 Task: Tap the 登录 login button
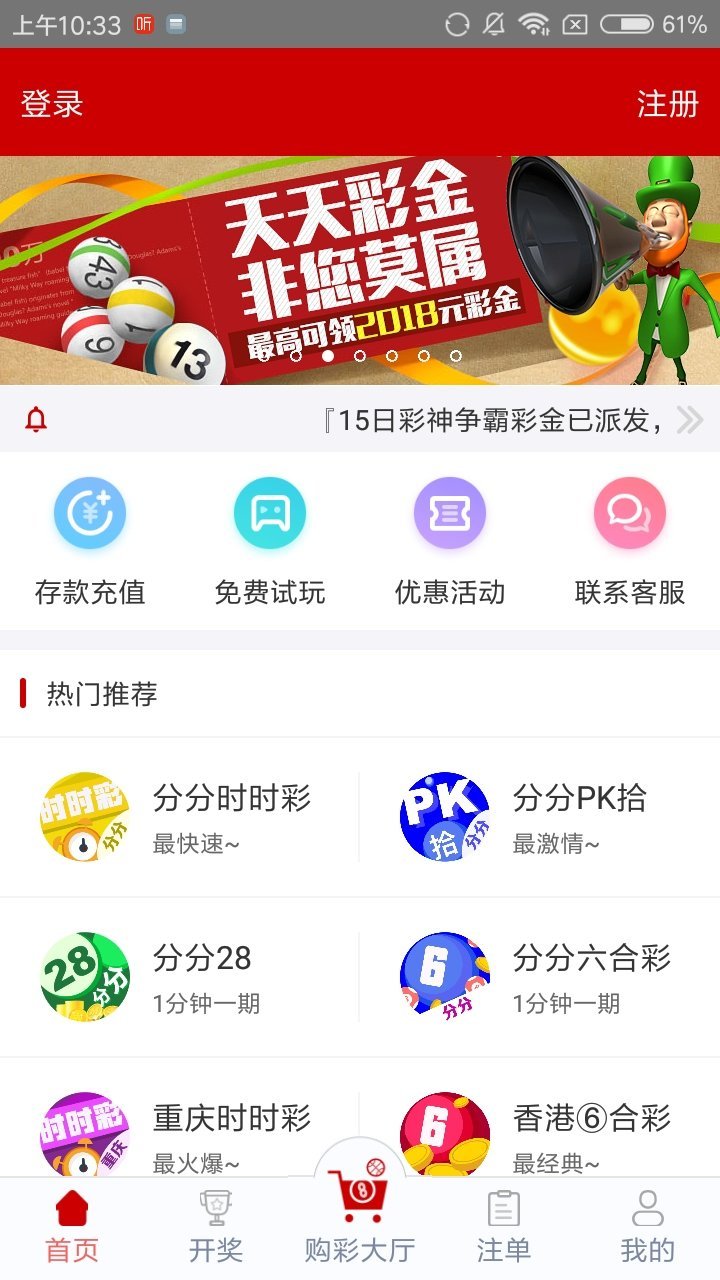tap(52, 104)
